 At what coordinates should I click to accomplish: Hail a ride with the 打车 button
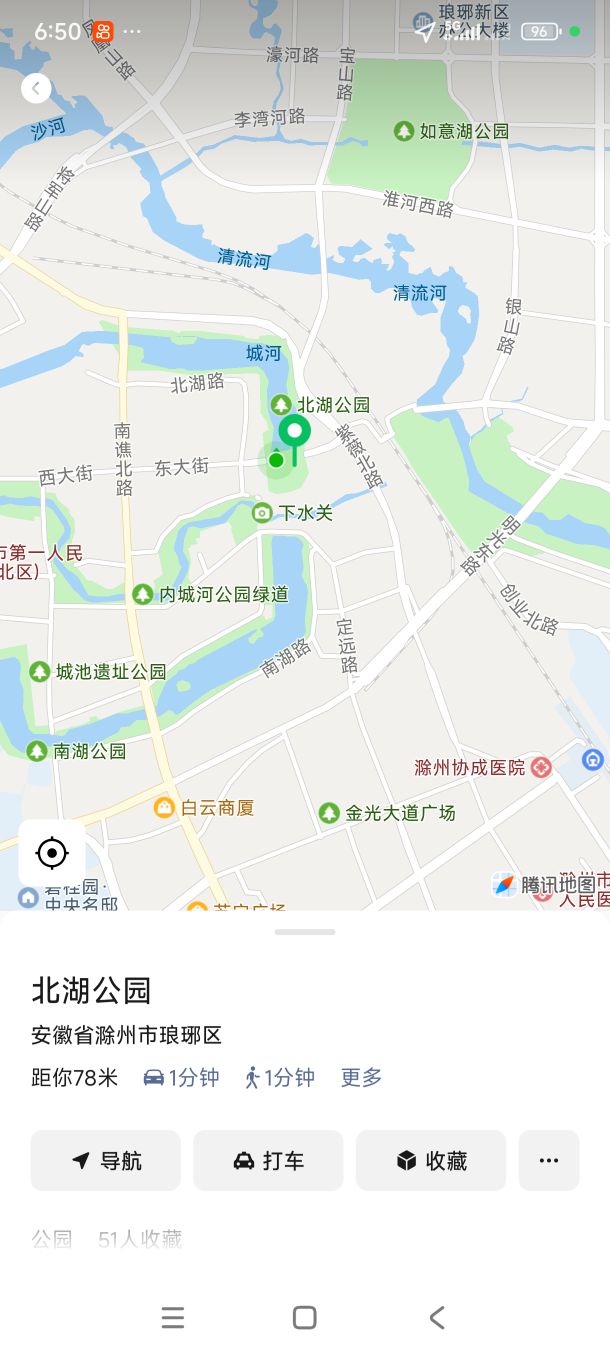point(268,1160)
